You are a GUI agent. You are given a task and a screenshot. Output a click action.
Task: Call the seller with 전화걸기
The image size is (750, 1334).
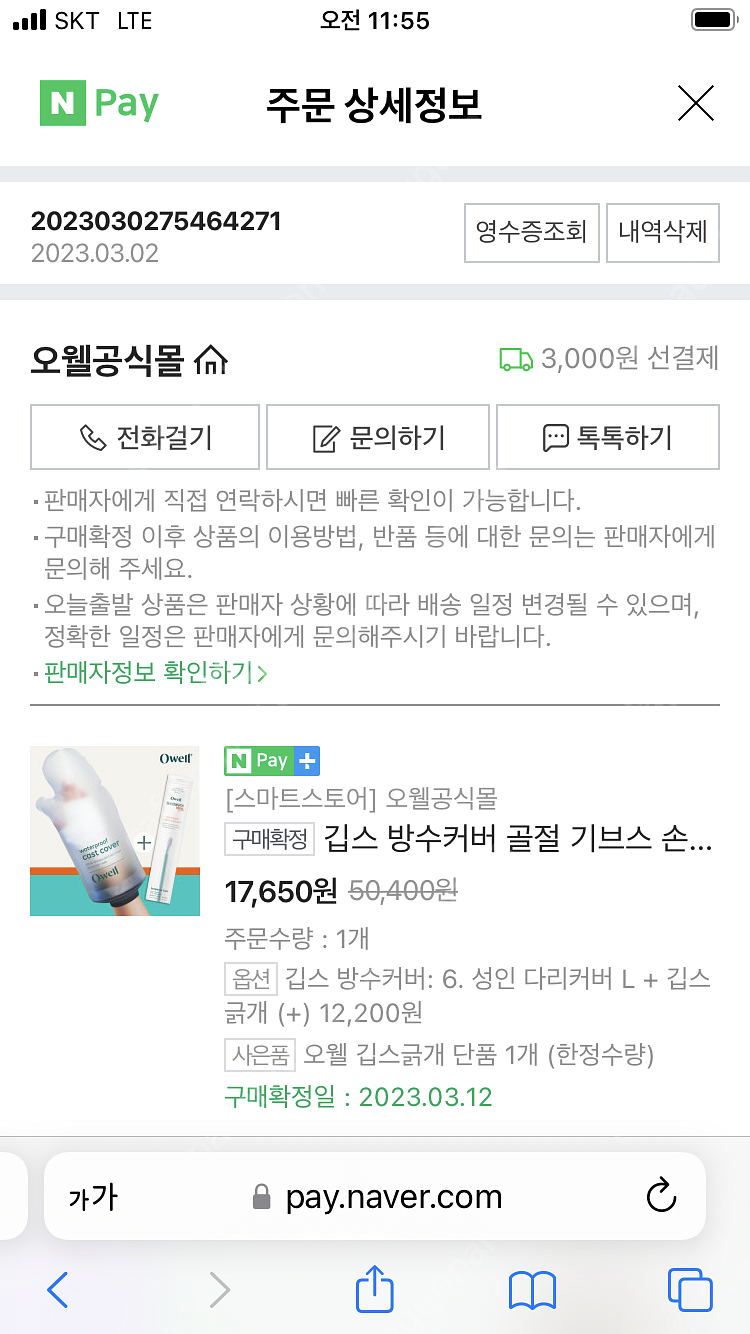point(145,437)
